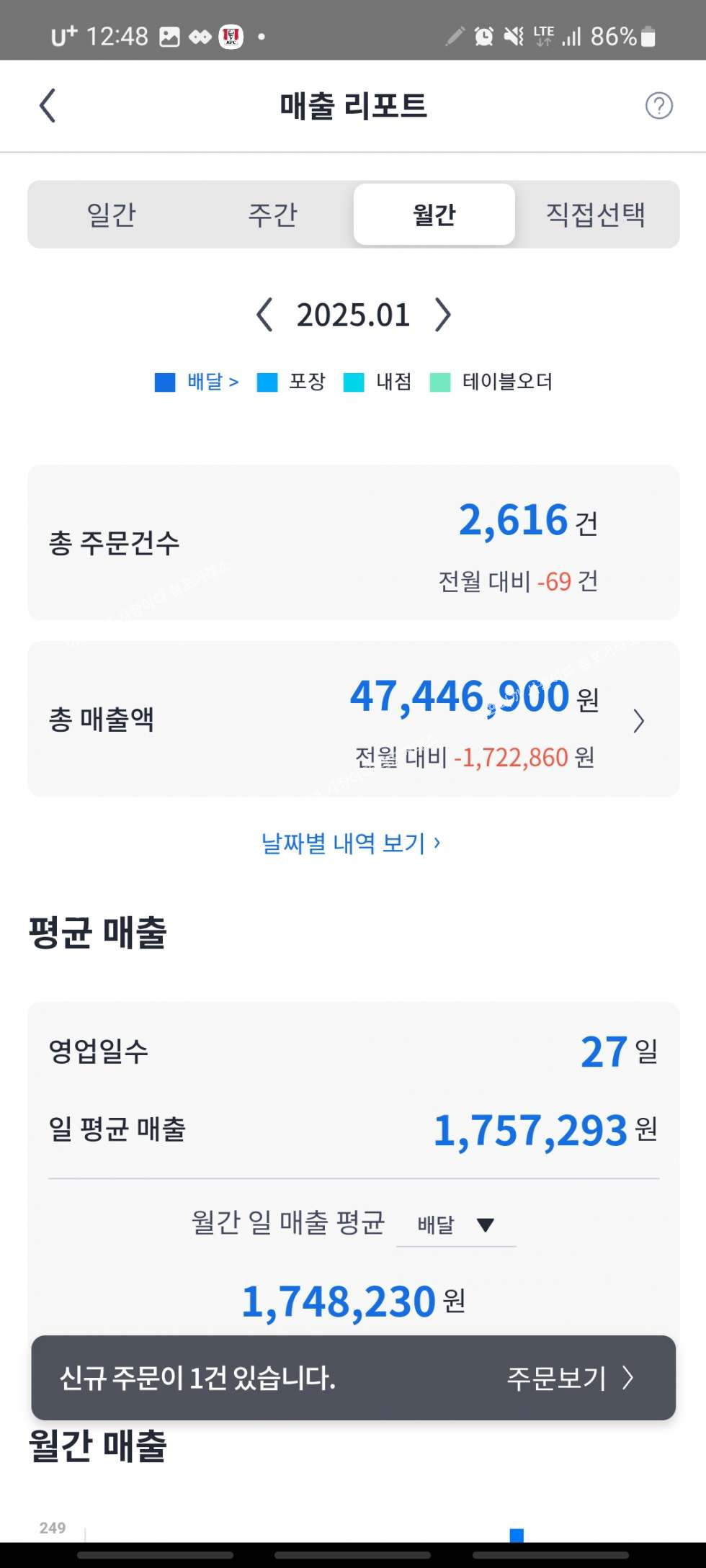The height and width of the screenshot is (1568, 706).
Task: Go back from the 매출 리포트 screen
Action: click(48, 106)
